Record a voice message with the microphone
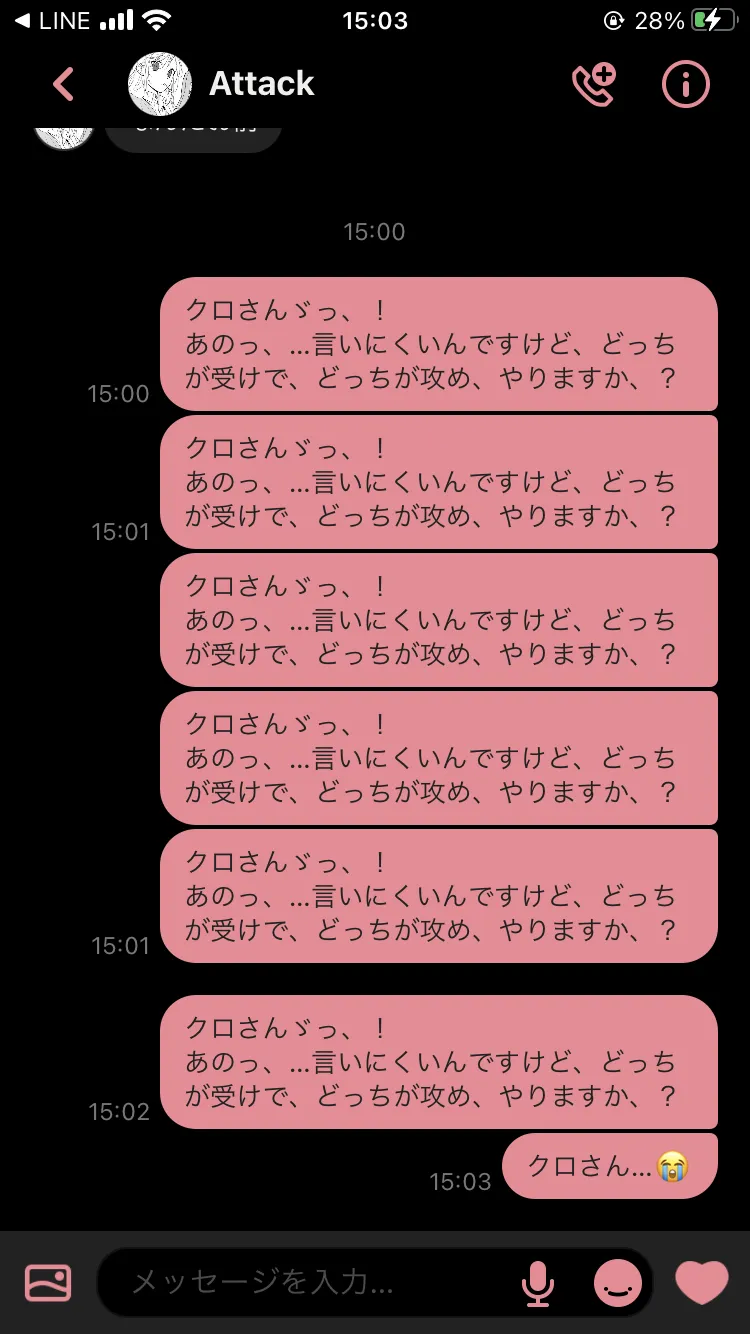Image resolution: width=750 pixels, height=1334 pixels. pyautogui.click(x=538, y=1282)
